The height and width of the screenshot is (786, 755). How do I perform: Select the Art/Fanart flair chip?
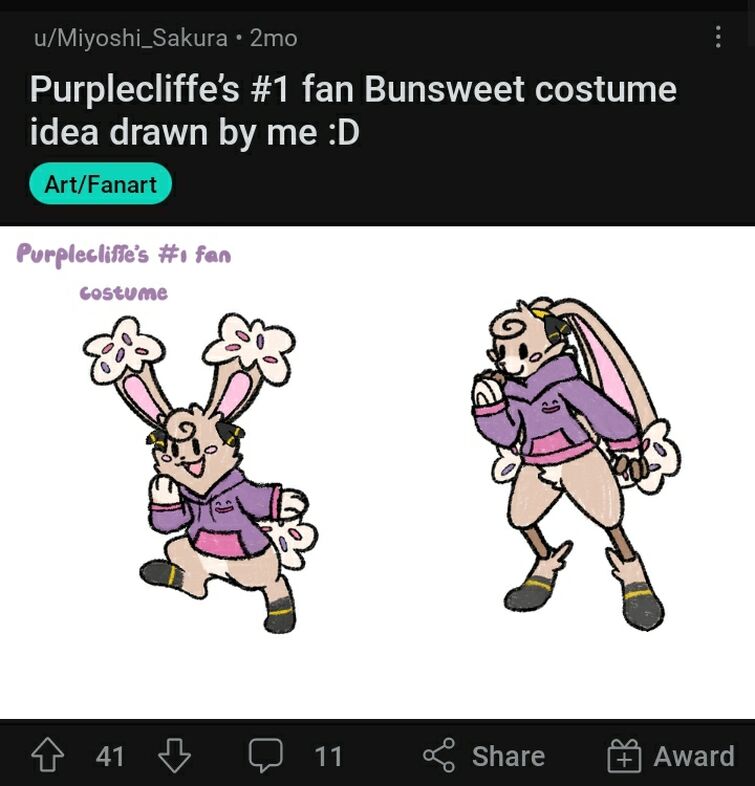point(100,184)
